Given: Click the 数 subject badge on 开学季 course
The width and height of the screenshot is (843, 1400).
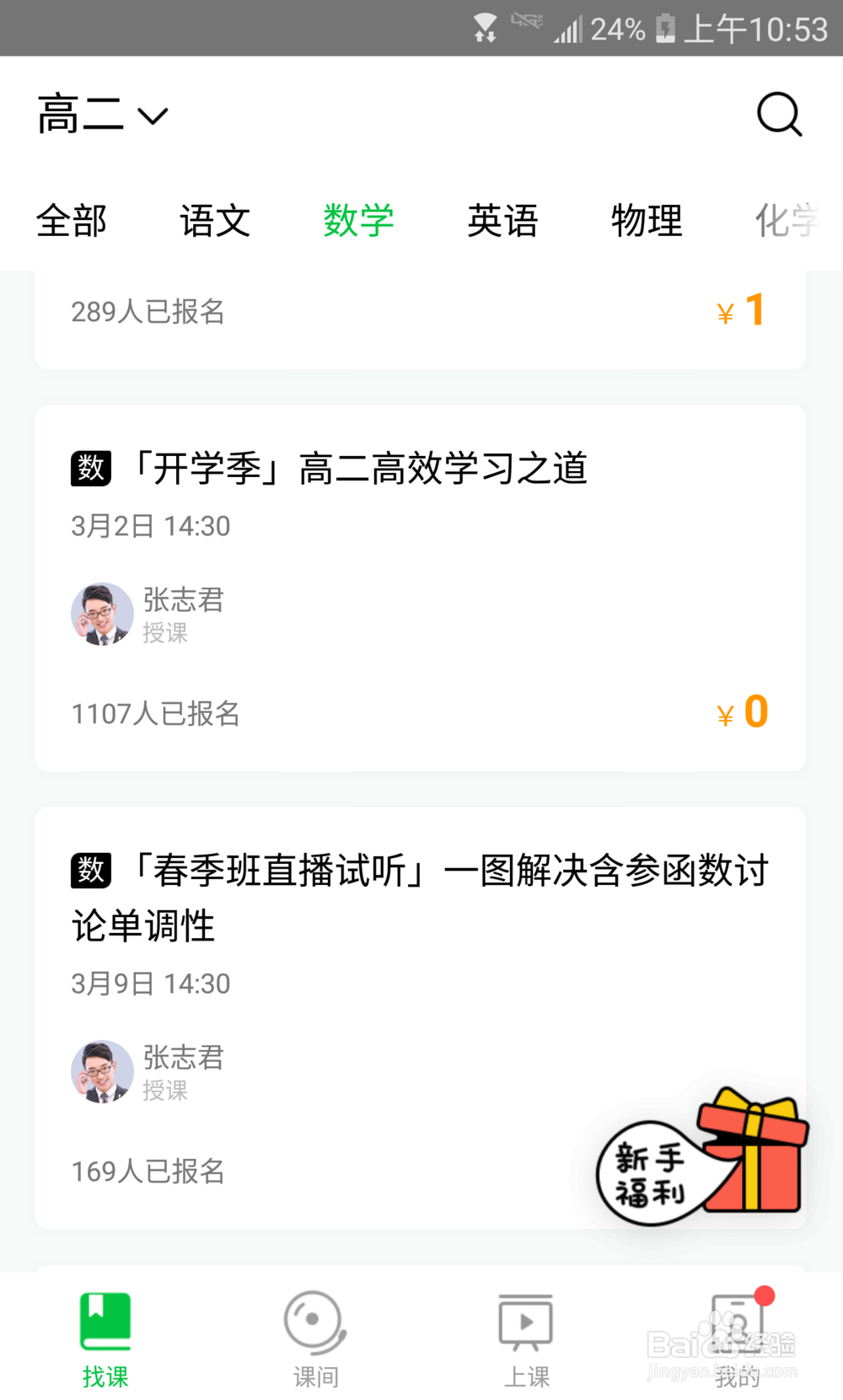Looking at the screenshot, I should click(89, 469).
